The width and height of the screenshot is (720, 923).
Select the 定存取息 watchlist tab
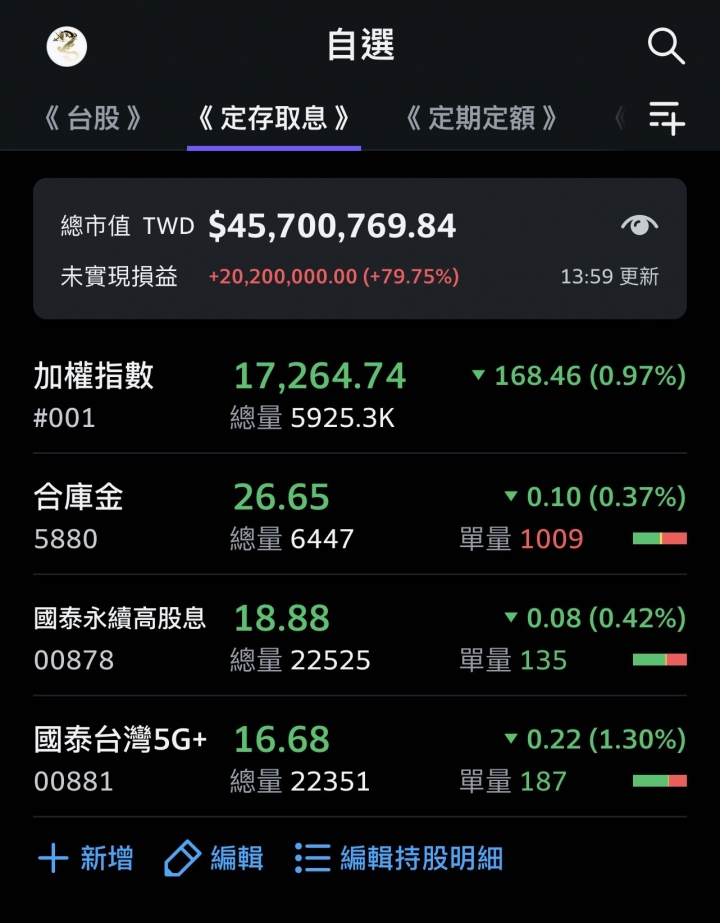(x=274, y=119)
